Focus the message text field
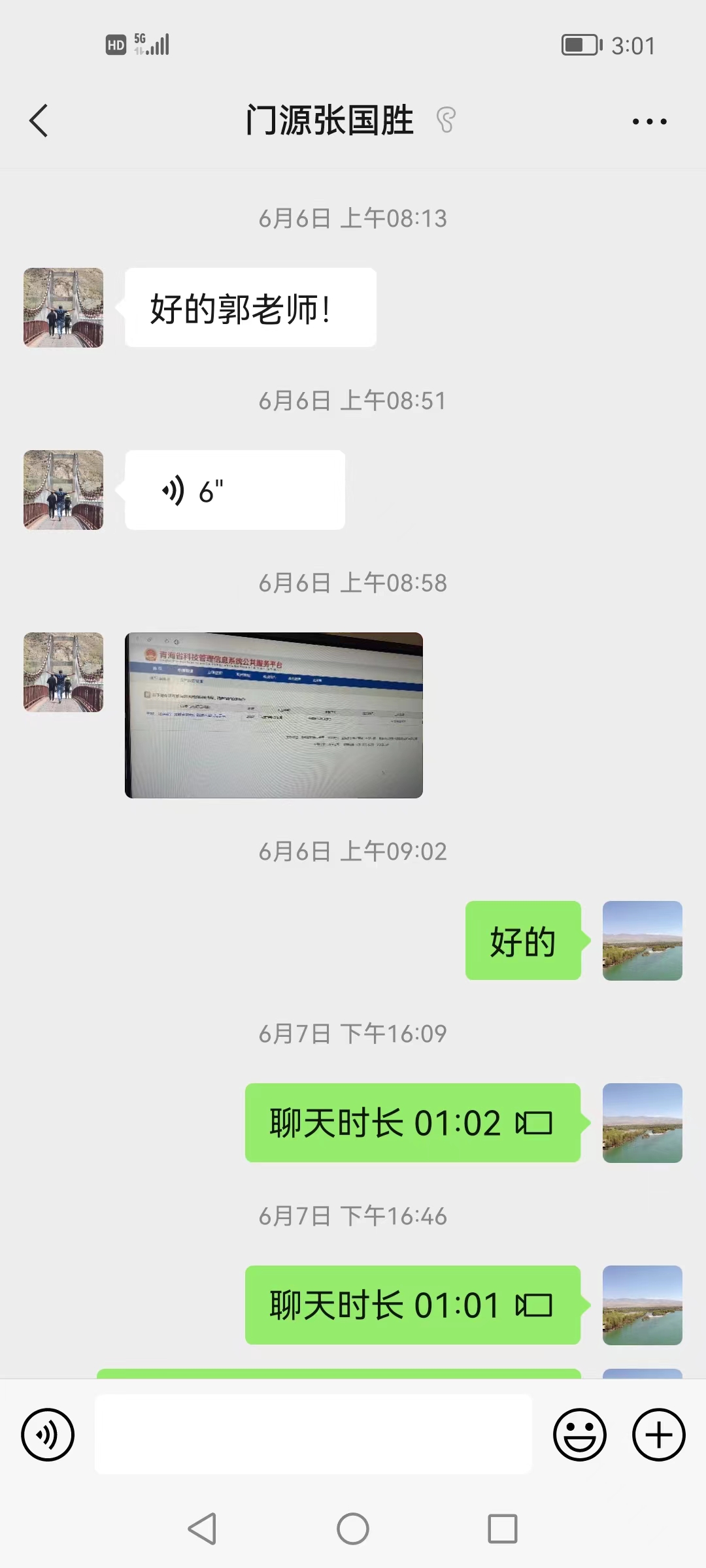Viewport: 706px width, 1568px height. pyautogui.click(x=313, y=1435)
